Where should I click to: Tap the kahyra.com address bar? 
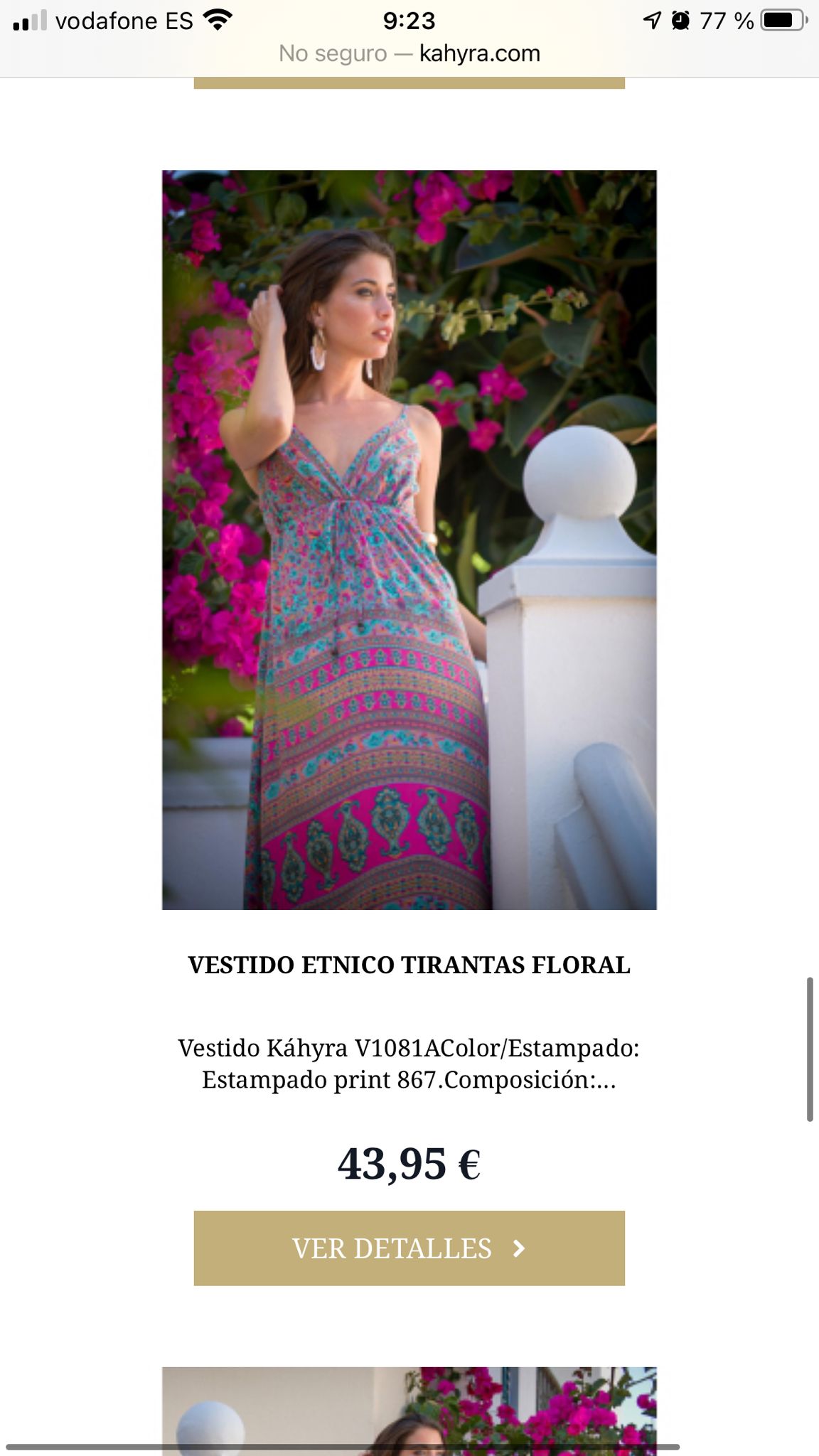click(409, 53)
